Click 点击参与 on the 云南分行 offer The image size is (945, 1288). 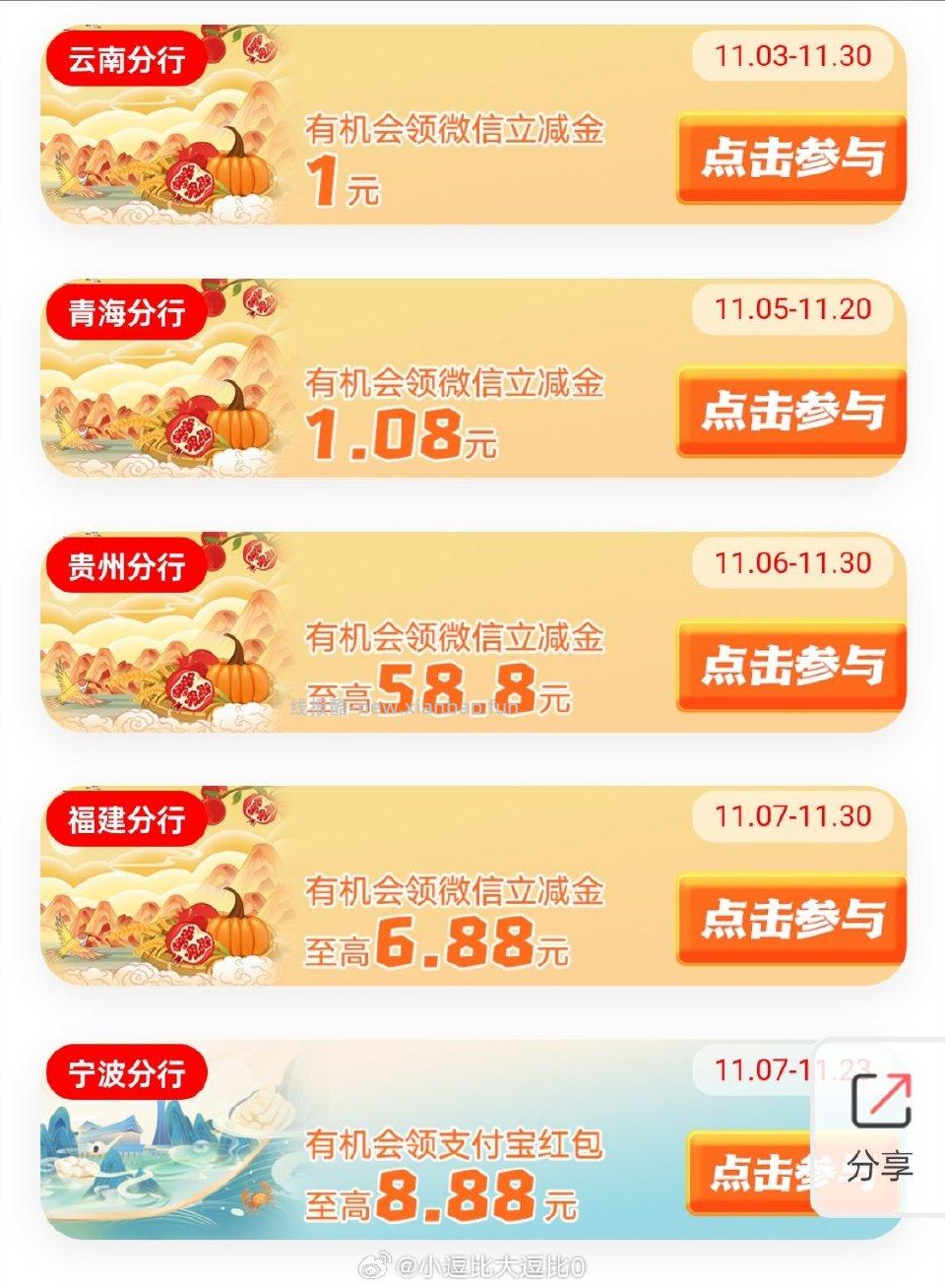[791, 158]
